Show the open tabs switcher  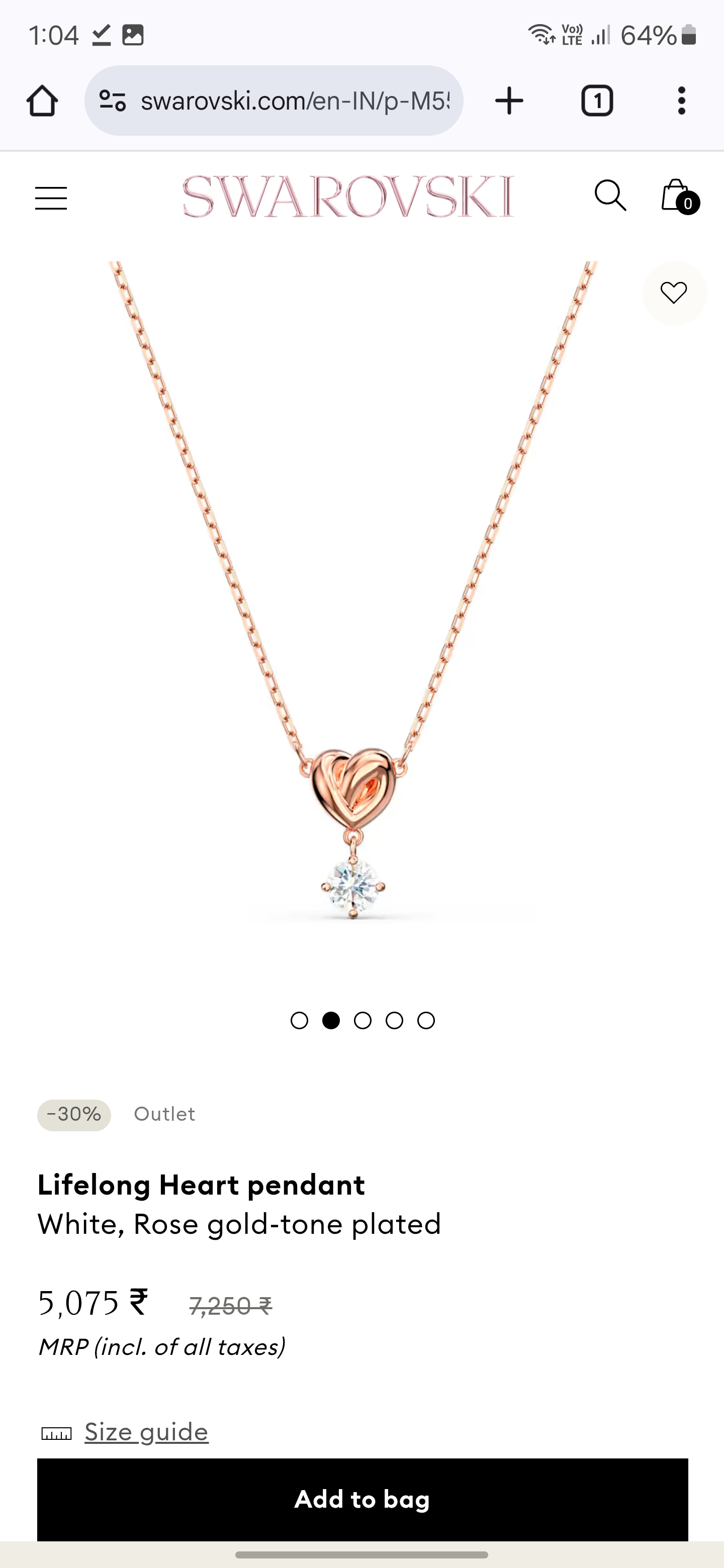point(597,101)
